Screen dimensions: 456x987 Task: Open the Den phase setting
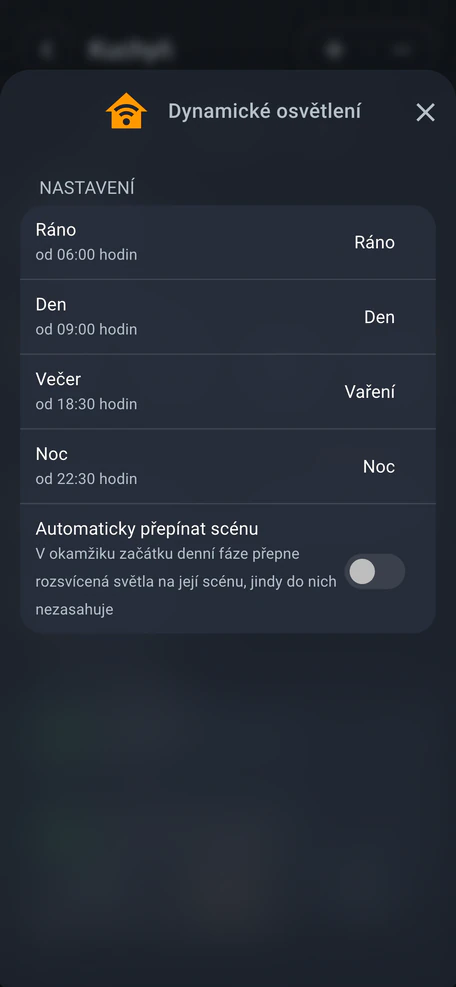point(228,317)
